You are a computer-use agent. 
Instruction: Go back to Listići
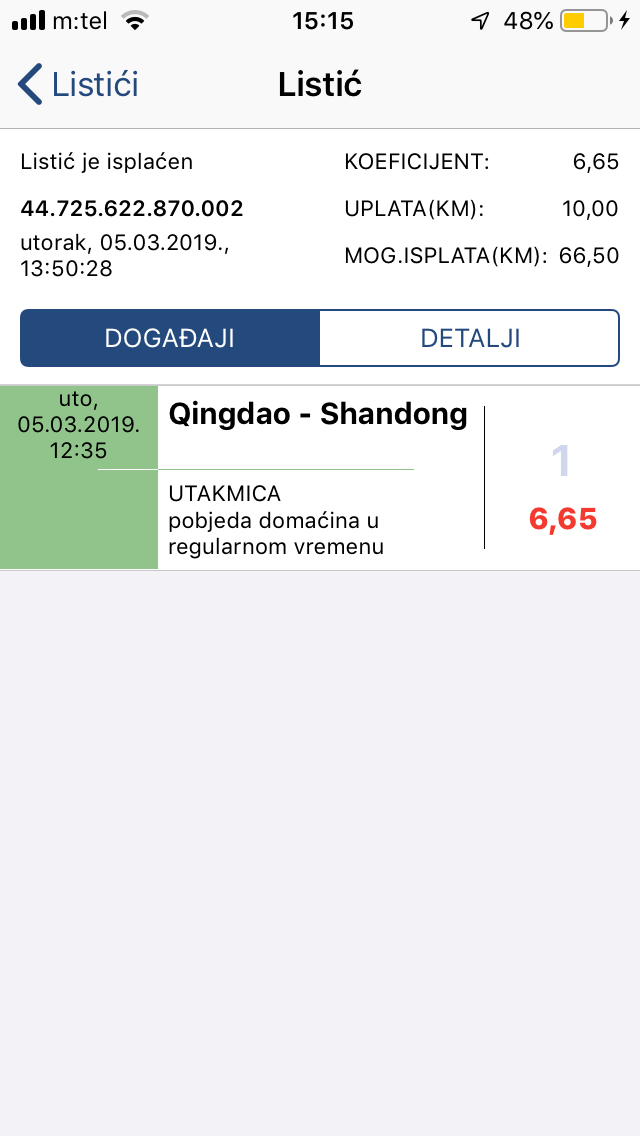pos(78,85)
